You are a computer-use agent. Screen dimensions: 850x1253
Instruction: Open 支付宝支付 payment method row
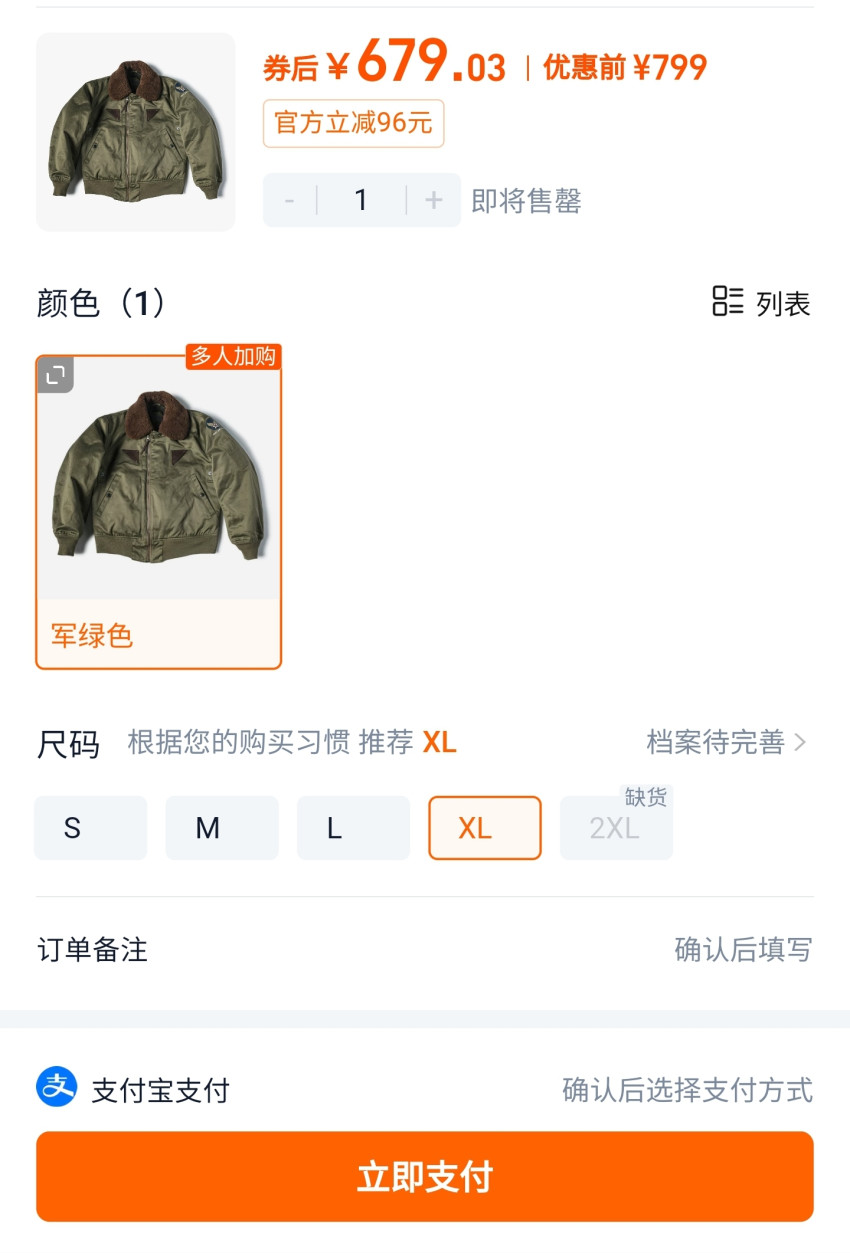click(425, 1089)
